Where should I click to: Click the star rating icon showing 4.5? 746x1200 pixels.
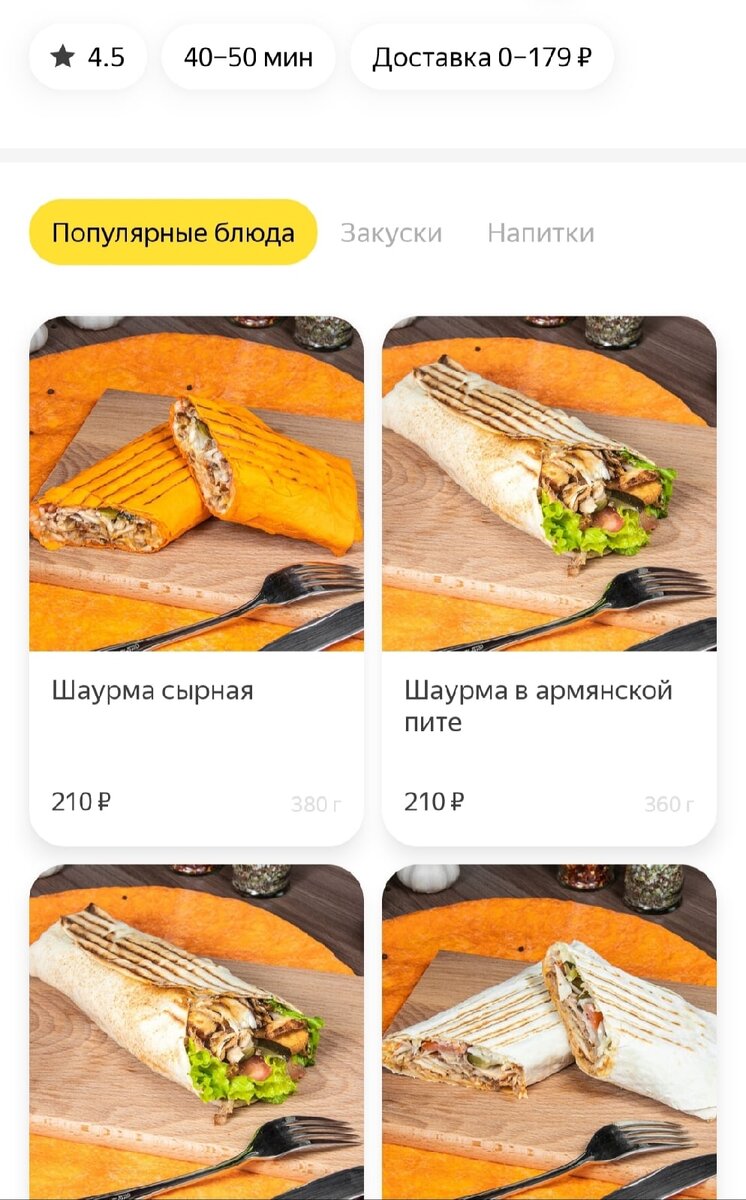pyautogui.click(x=63, y=56)
